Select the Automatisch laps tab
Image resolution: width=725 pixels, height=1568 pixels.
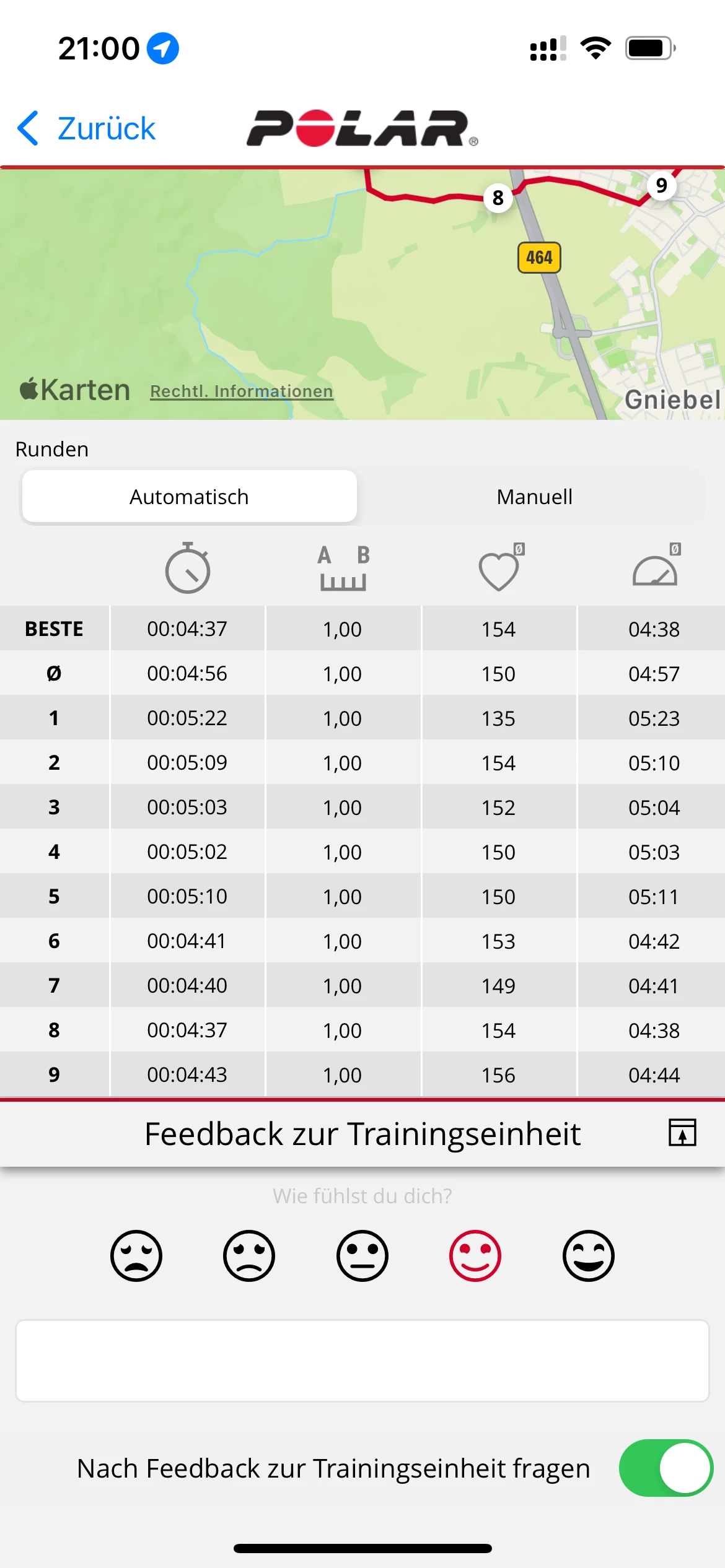coord(189,497)
